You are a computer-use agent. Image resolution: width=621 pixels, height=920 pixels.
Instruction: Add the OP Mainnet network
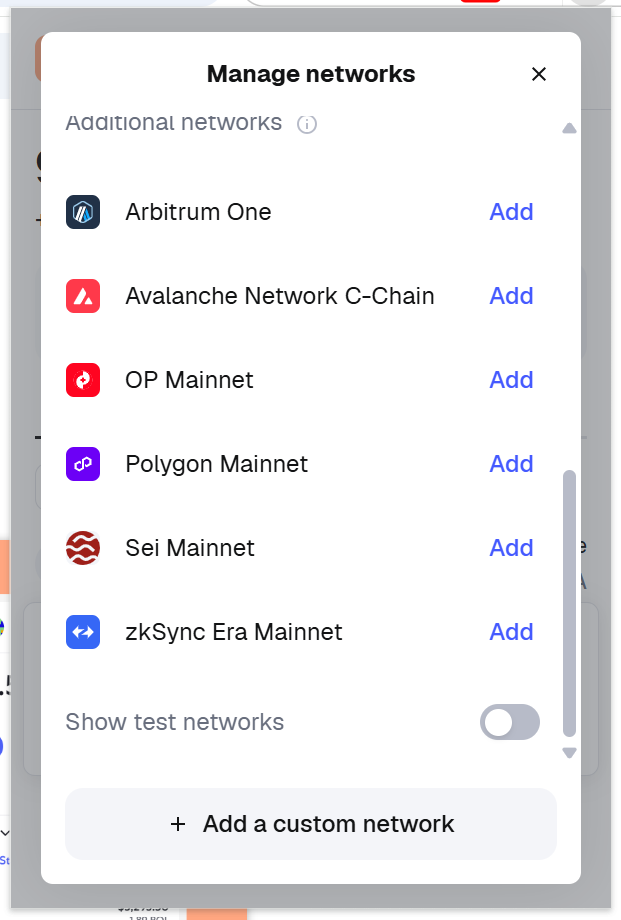click(x=511, y=380)
